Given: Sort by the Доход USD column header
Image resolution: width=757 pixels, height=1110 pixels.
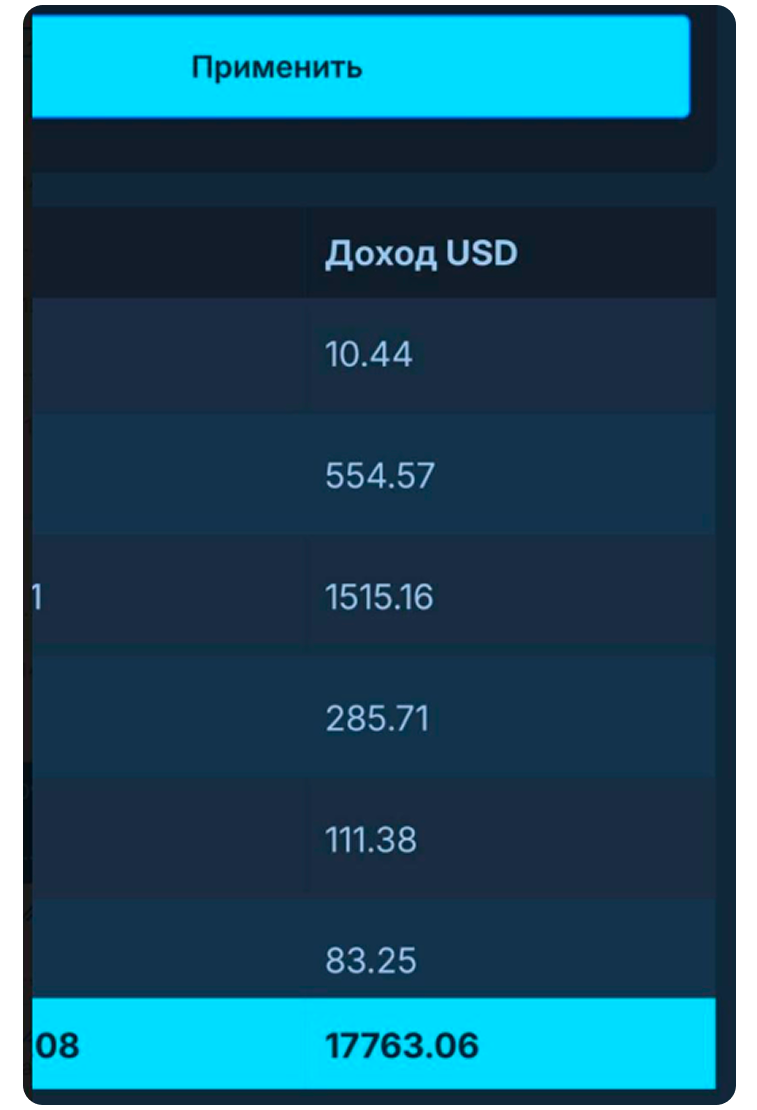Looking at the screenshot, I should coord(420,251).
